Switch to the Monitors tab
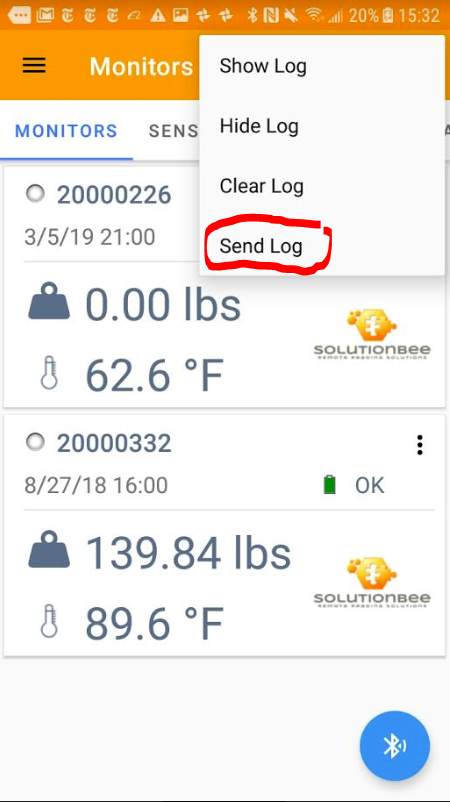The width and height of the screenshot is (450, 802). tap(66, 131)
